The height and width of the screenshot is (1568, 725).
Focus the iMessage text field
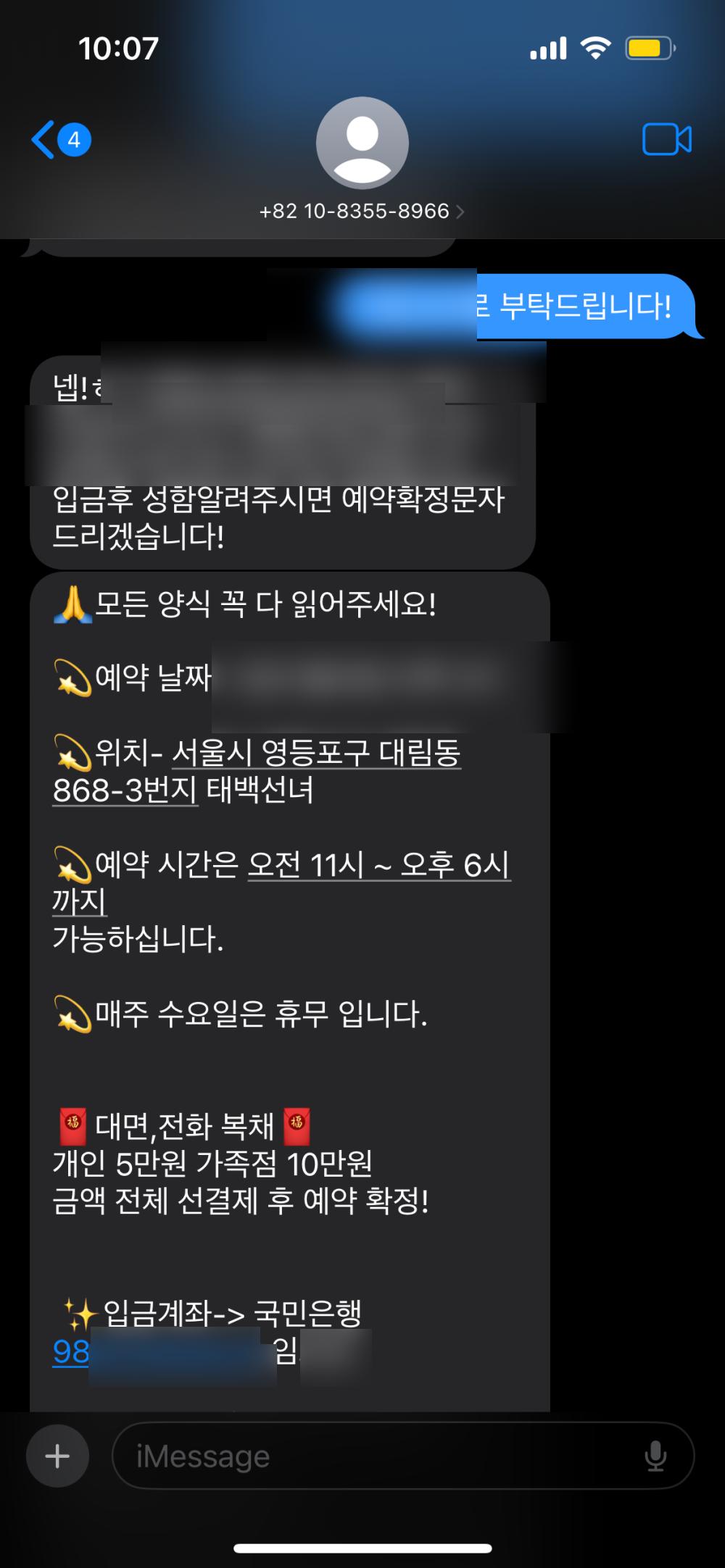[377, 1456]
